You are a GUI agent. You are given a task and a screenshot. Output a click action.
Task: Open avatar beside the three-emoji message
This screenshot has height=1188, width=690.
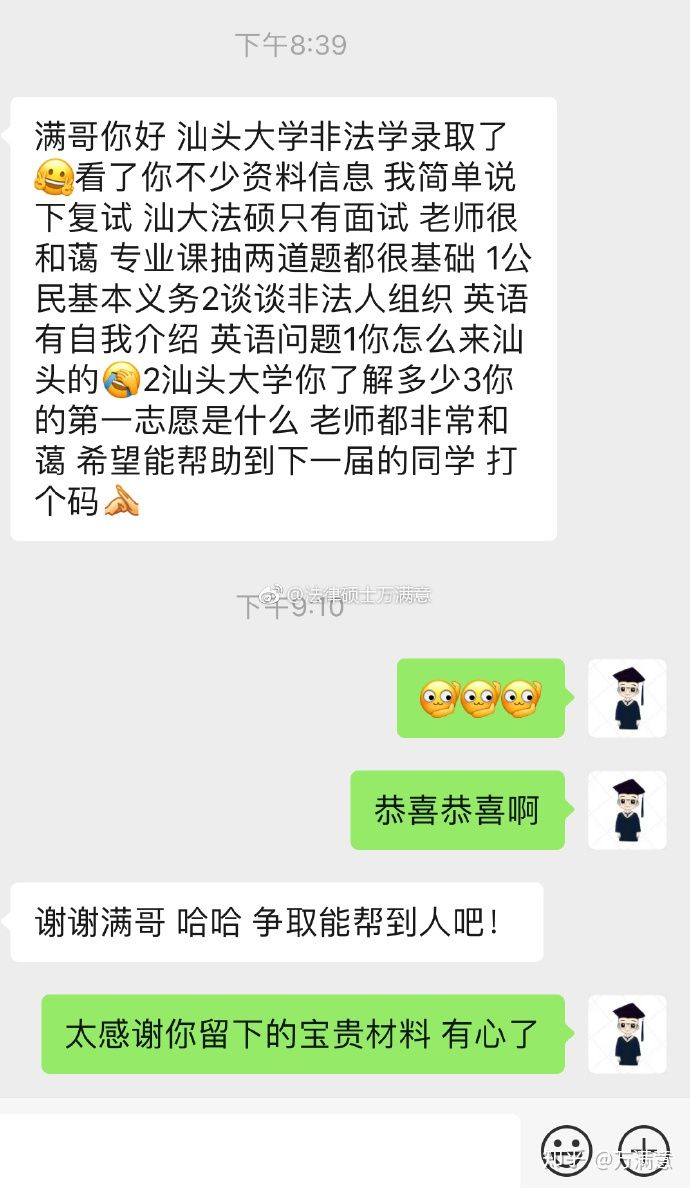627,698
